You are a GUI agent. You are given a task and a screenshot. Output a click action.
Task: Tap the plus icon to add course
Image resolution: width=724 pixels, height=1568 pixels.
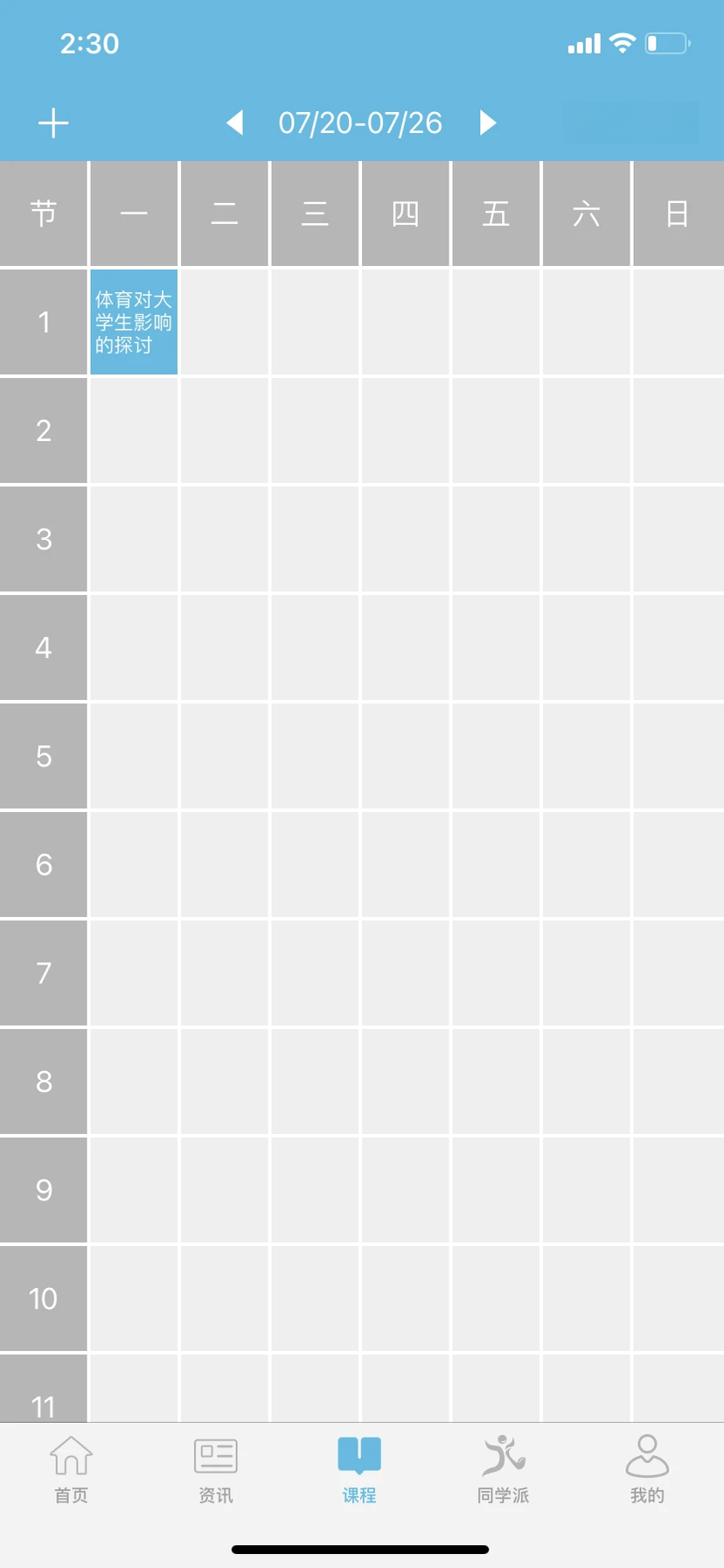click(53, 122)
